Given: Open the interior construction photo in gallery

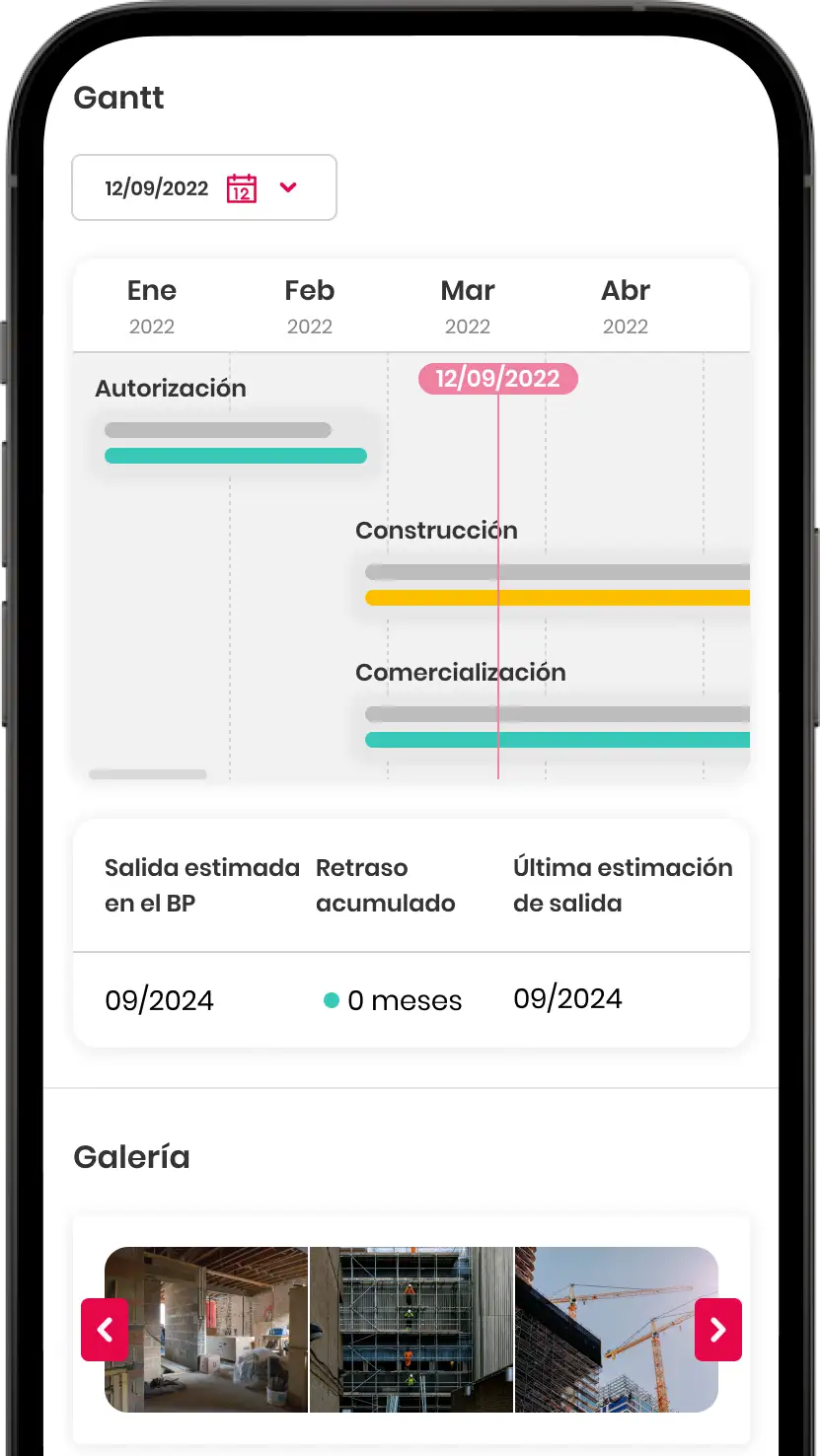Looking at the screenshot, I should click(206, 1330).
